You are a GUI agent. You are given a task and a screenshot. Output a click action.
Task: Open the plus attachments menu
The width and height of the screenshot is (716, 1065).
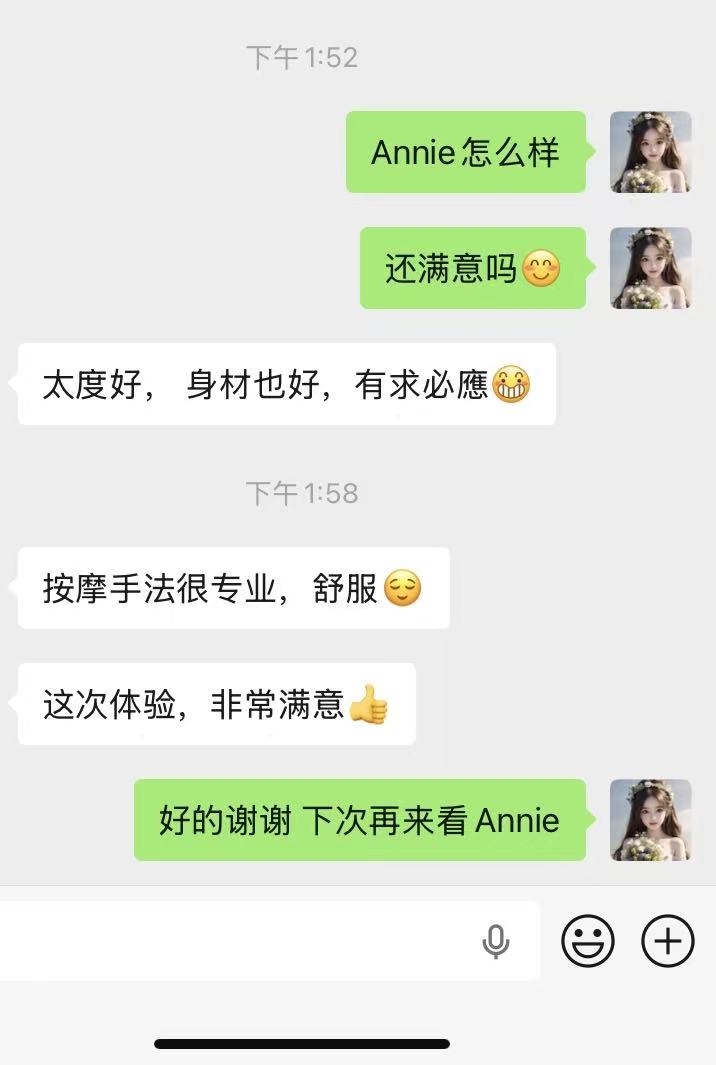[667, 941]
